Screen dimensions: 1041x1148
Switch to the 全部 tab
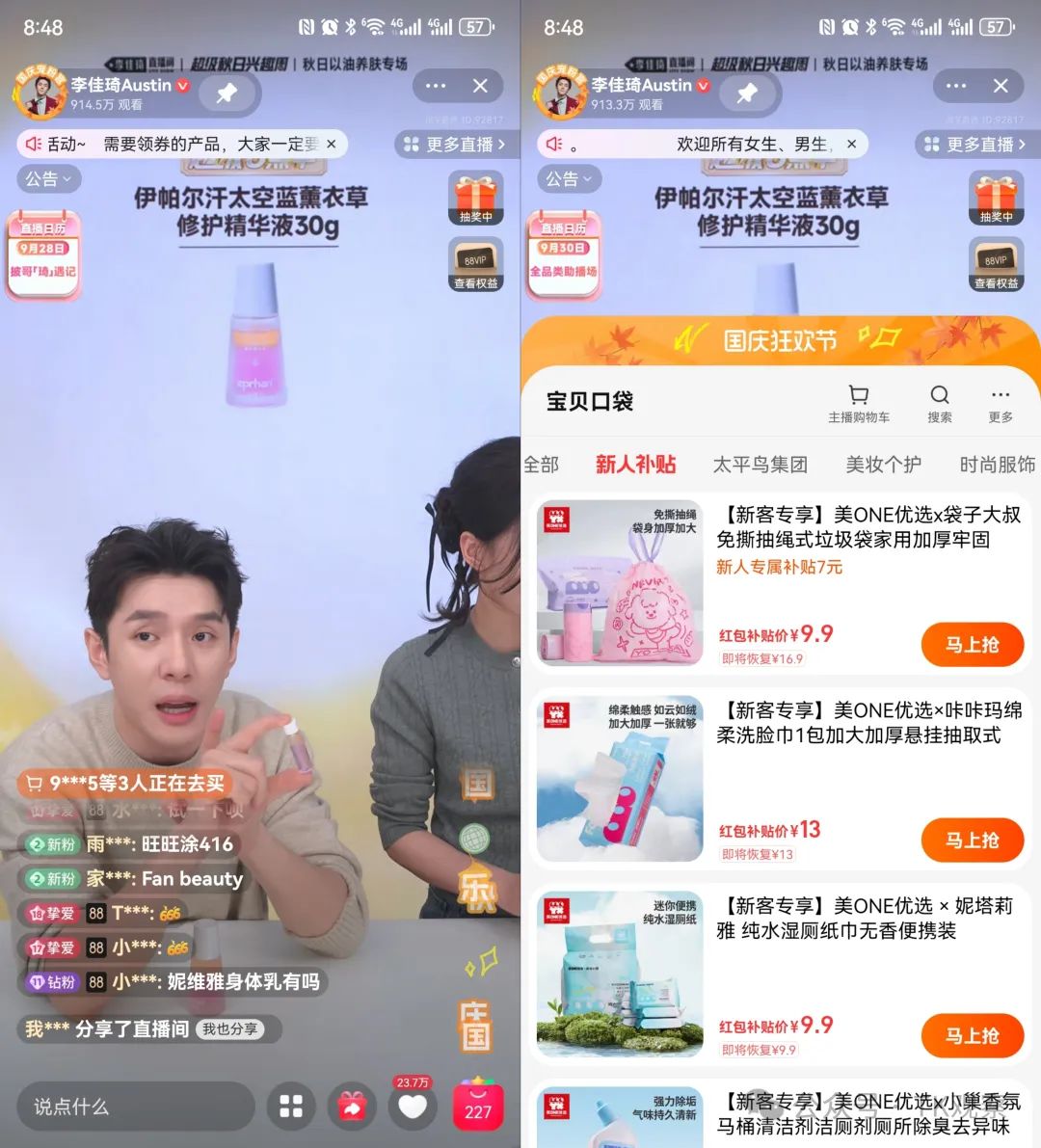pyautogui.click(x=541, y=465)
